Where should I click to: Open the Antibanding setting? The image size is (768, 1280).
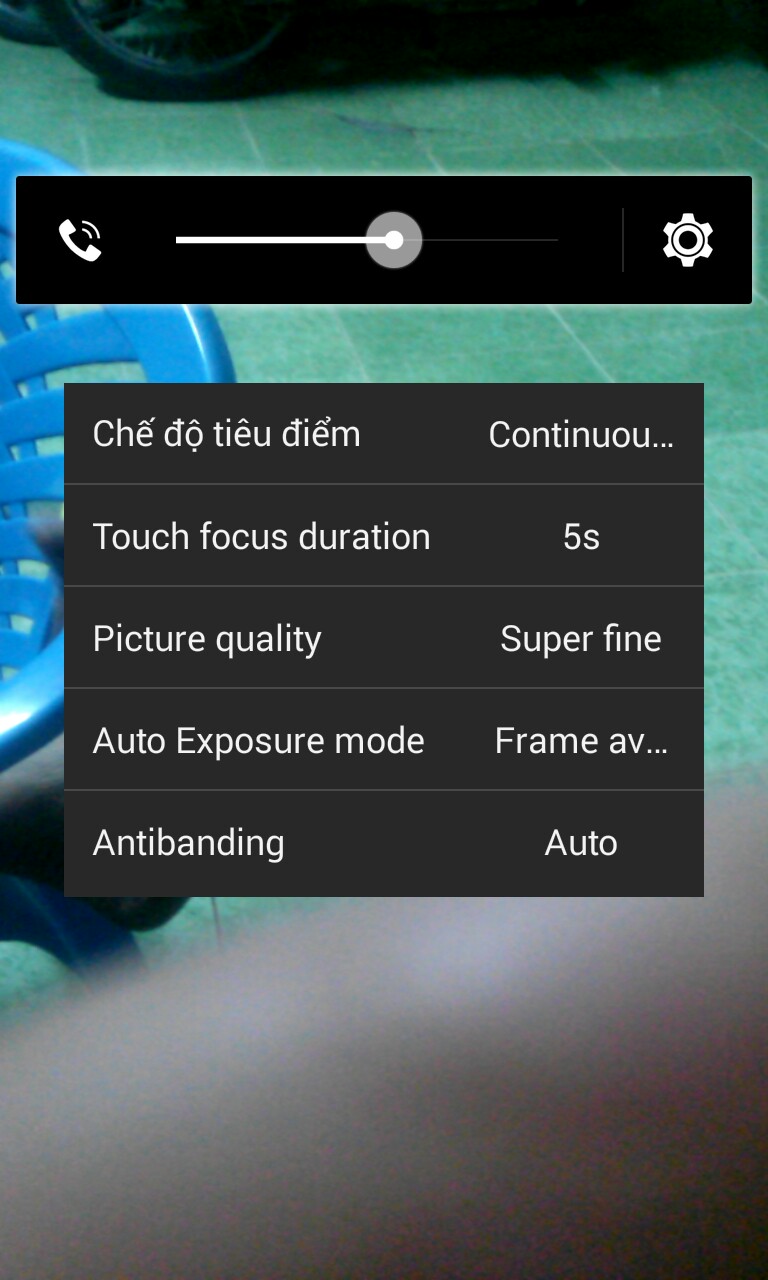pyautogui.click(x=384, y=843)
